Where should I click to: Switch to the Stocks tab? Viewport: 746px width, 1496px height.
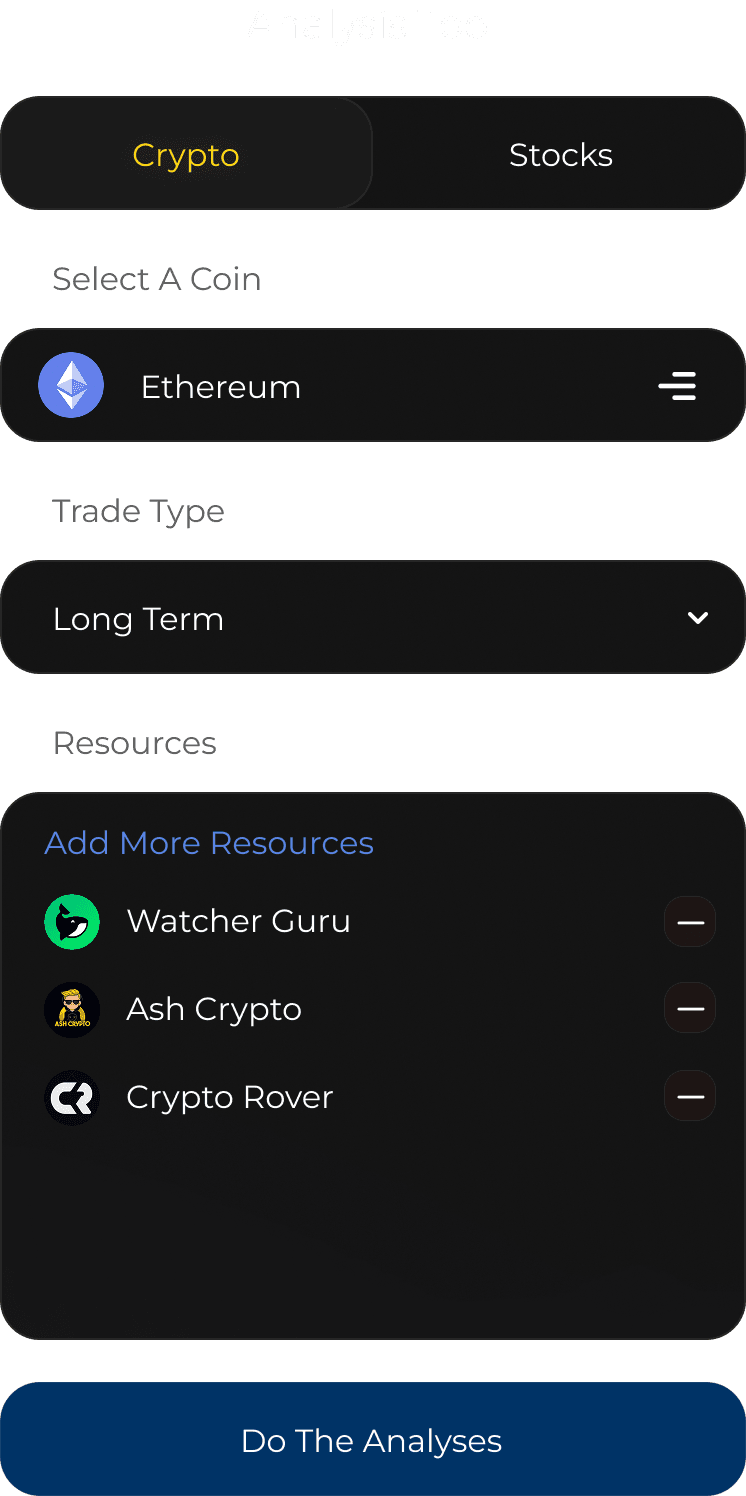click(560, 155)
